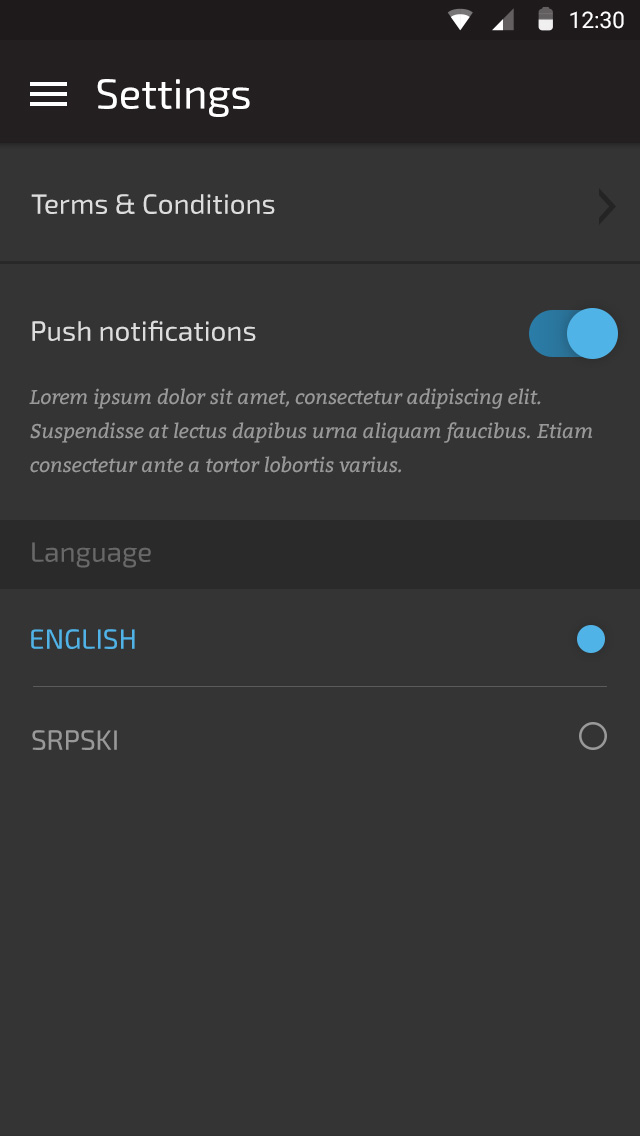The image size is (640, 1136).
Task: Turn off Push notifications switch
Action: 573,333
